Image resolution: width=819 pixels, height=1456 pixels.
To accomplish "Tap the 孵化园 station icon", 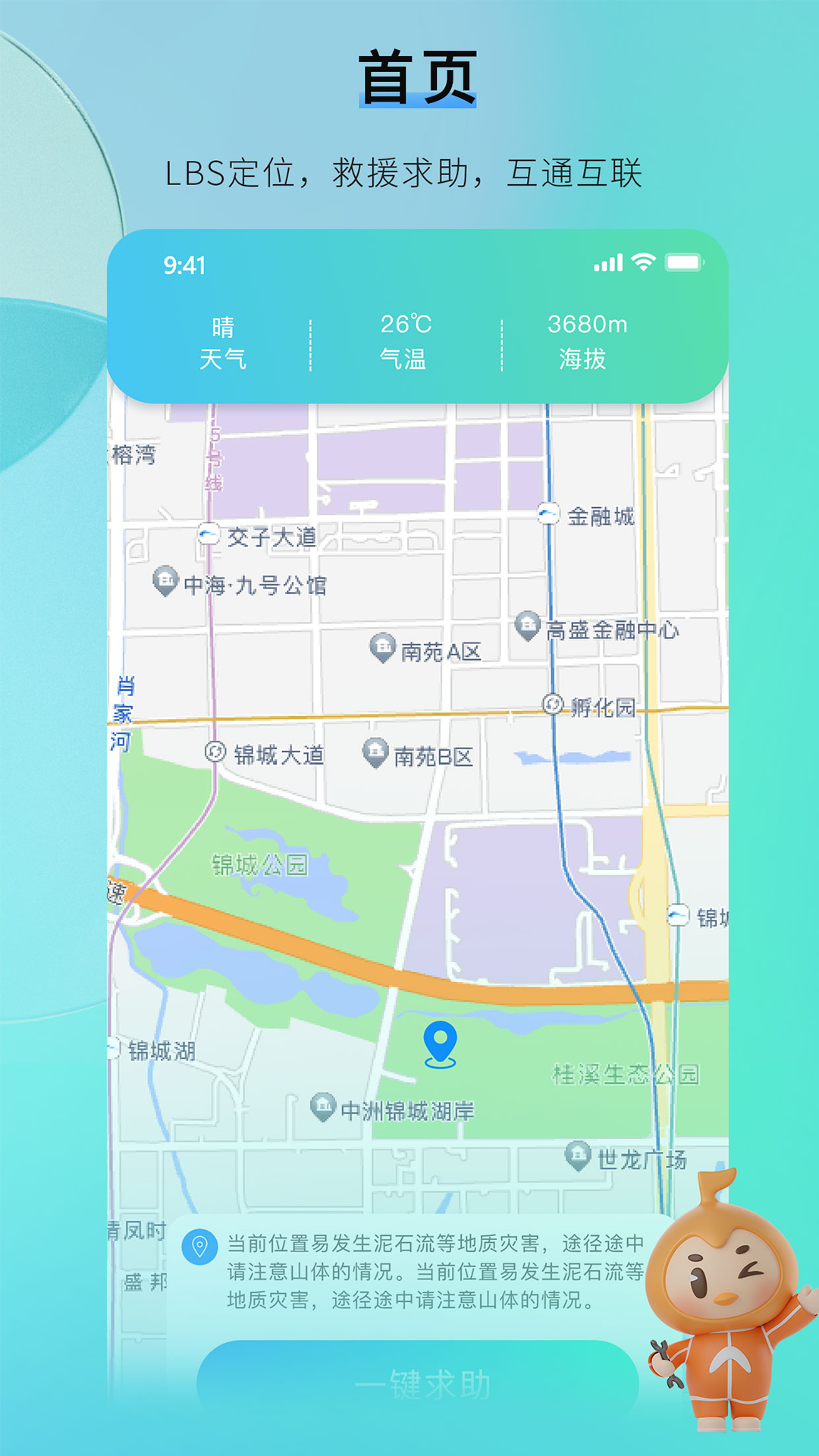I will click(553, 705).
